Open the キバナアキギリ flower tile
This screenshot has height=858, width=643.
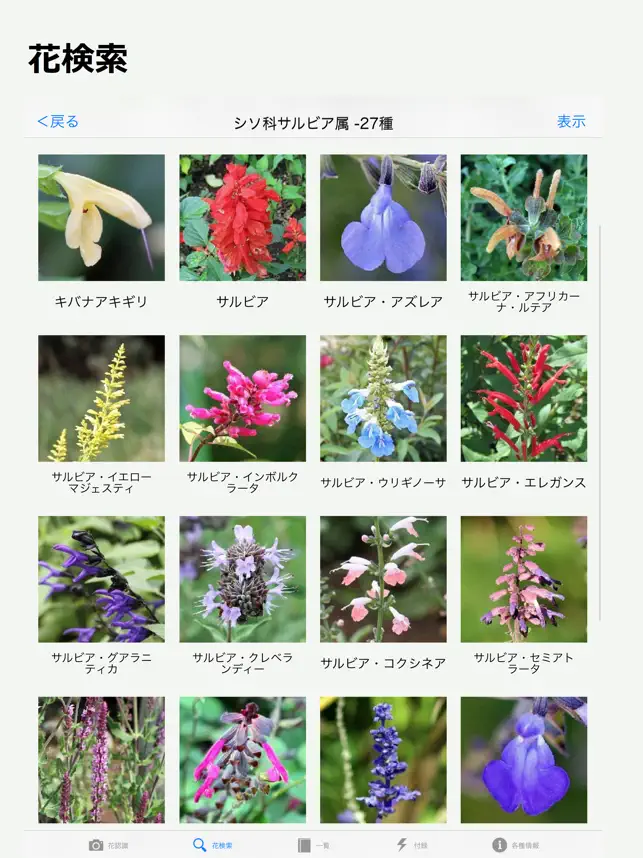tap(101, 217)
